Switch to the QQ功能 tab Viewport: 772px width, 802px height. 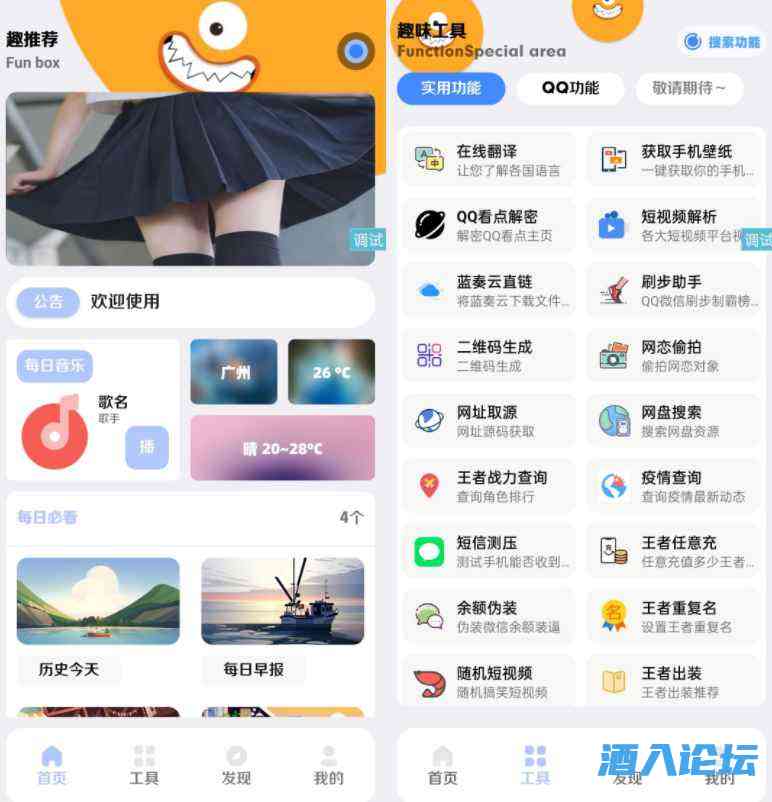570,88
